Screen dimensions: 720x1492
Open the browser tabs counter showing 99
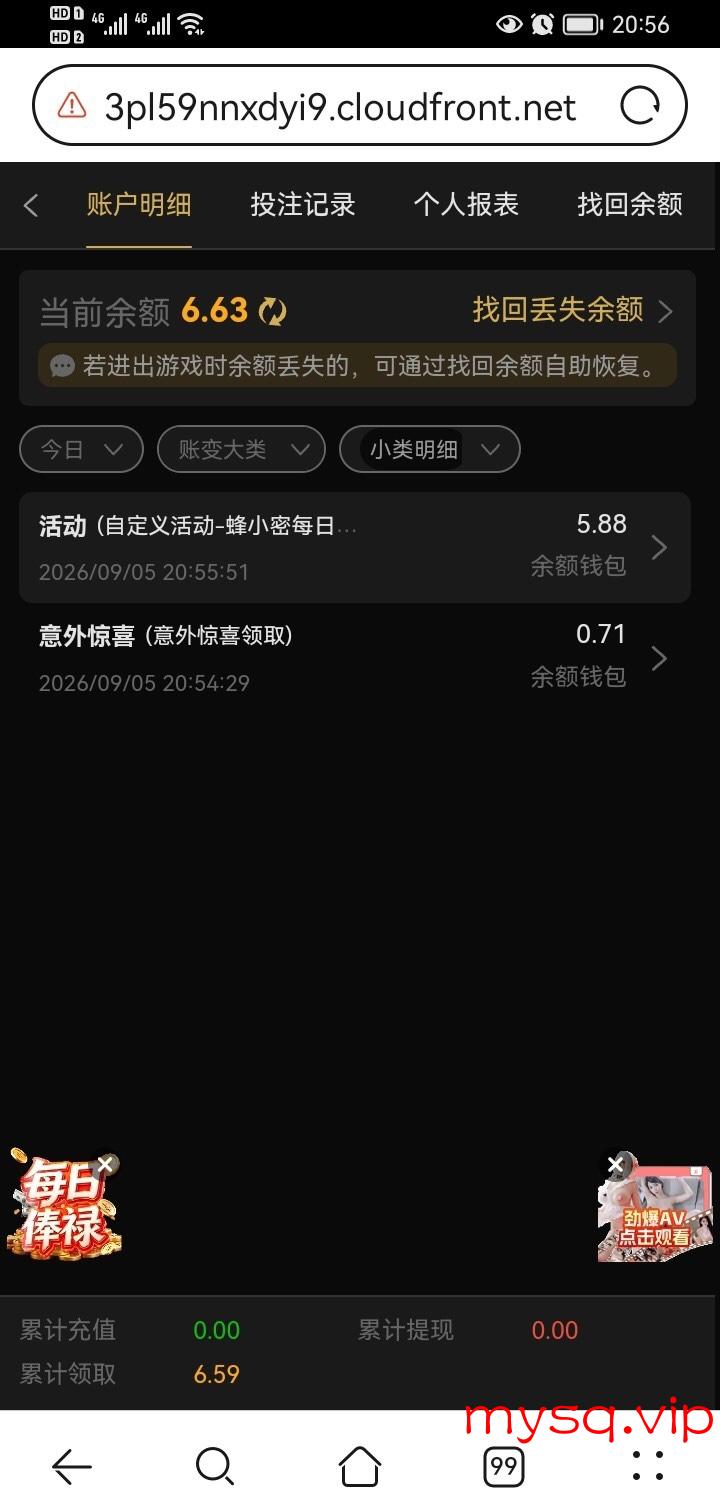[x=504, y=1466]
